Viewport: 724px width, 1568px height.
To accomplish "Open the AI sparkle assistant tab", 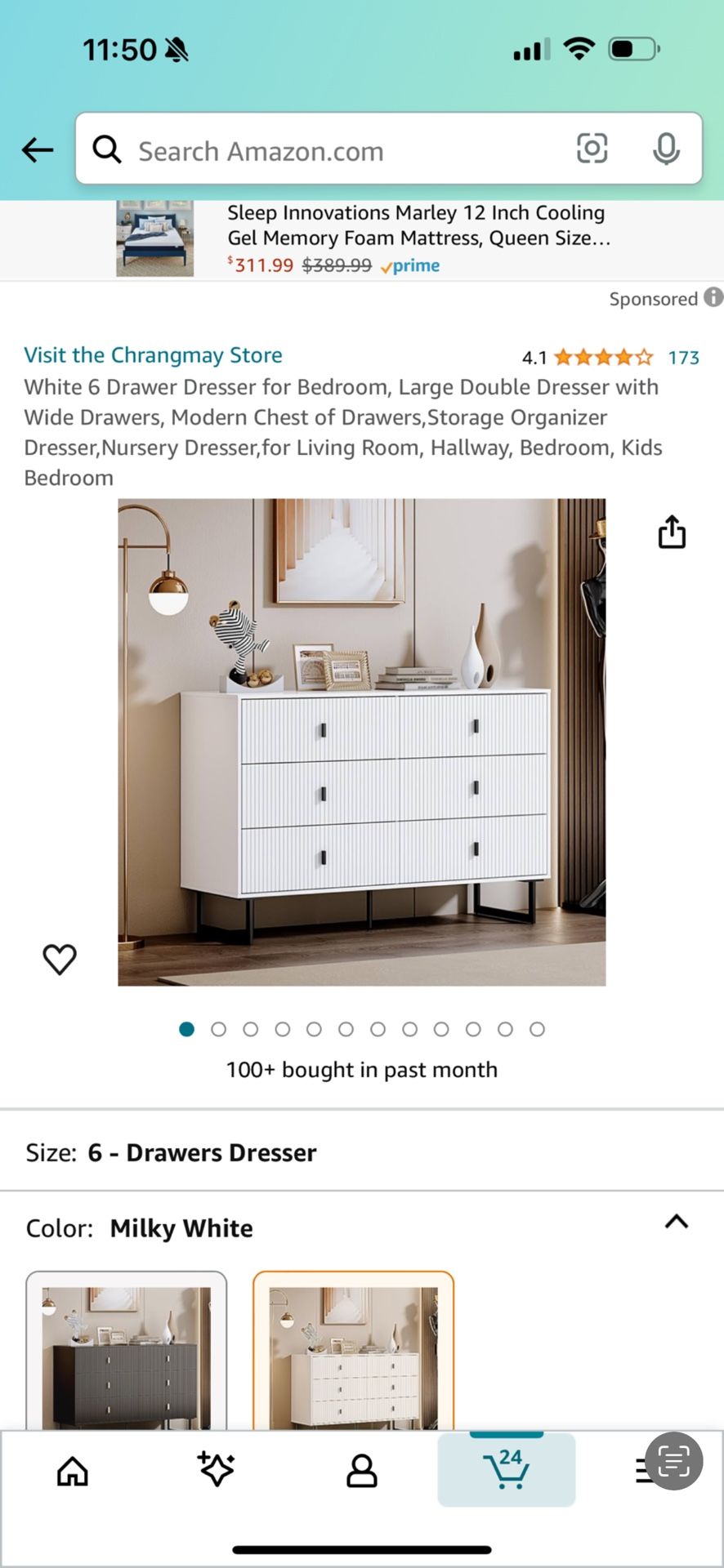I will (217, 1469).
